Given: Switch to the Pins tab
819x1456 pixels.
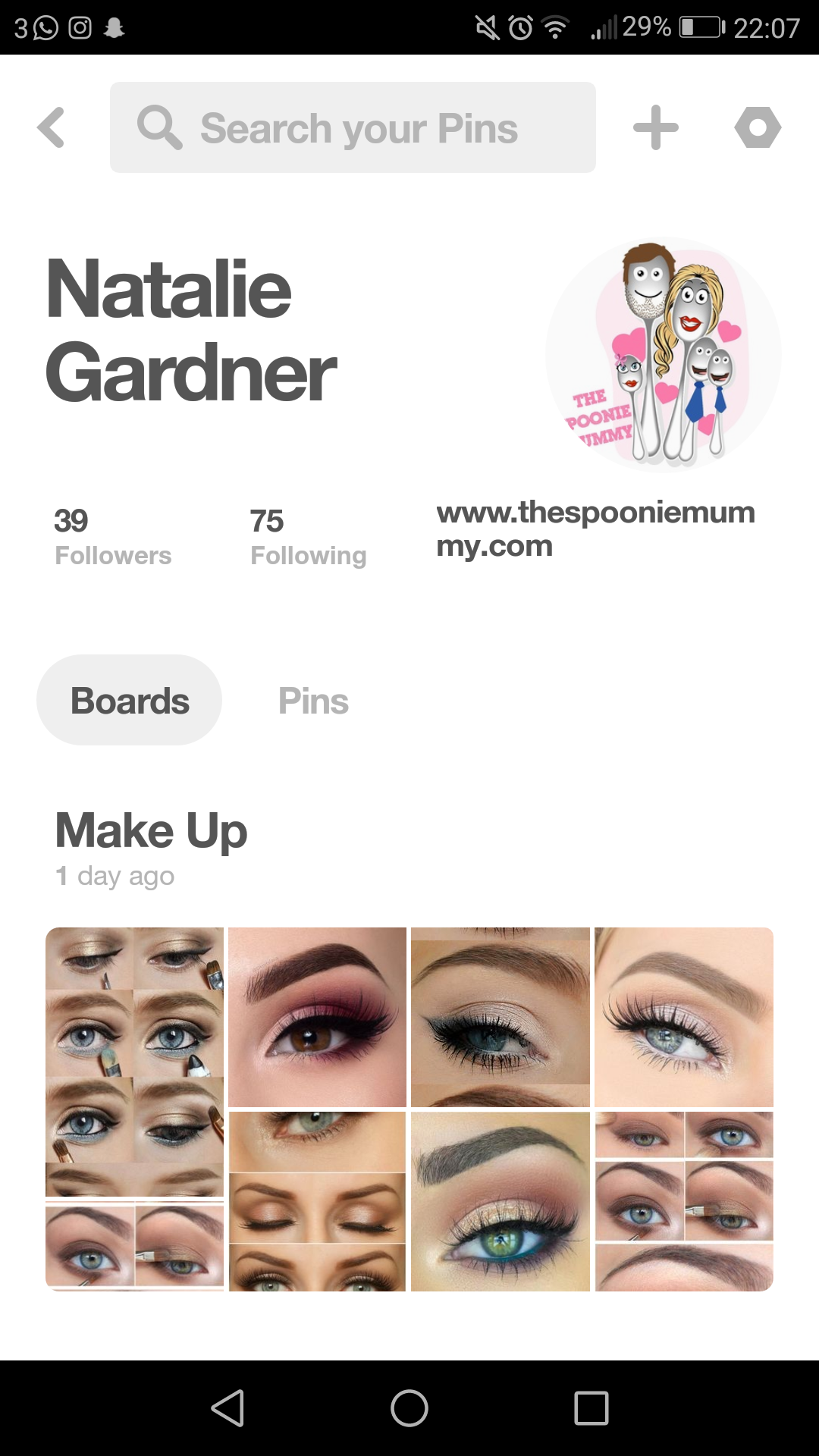Looking at the screenshot, I should [x=313, y=700].
